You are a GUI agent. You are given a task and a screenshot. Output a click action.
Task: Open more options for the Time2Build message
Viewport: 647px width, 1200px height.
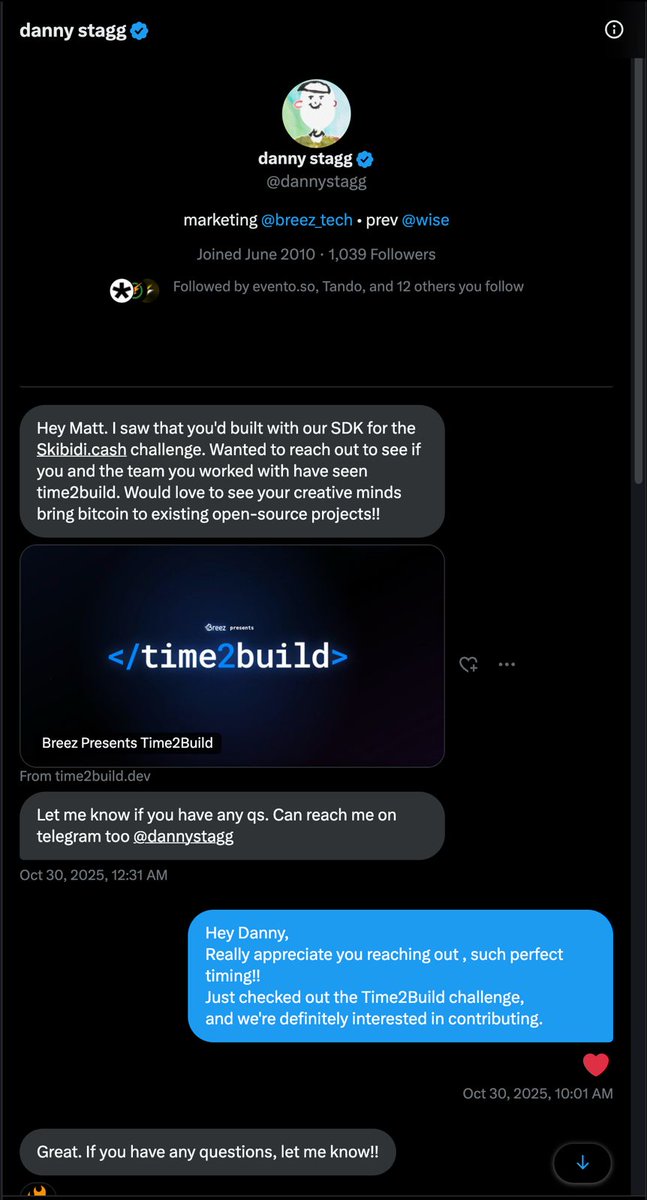pos(507,664)
